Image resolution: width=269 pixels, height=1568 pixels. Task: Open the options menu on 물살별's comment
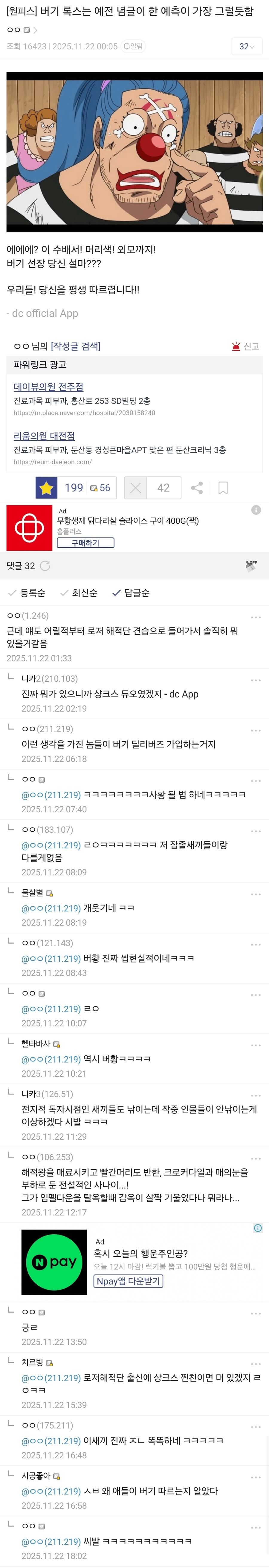(x=256, y=894)
